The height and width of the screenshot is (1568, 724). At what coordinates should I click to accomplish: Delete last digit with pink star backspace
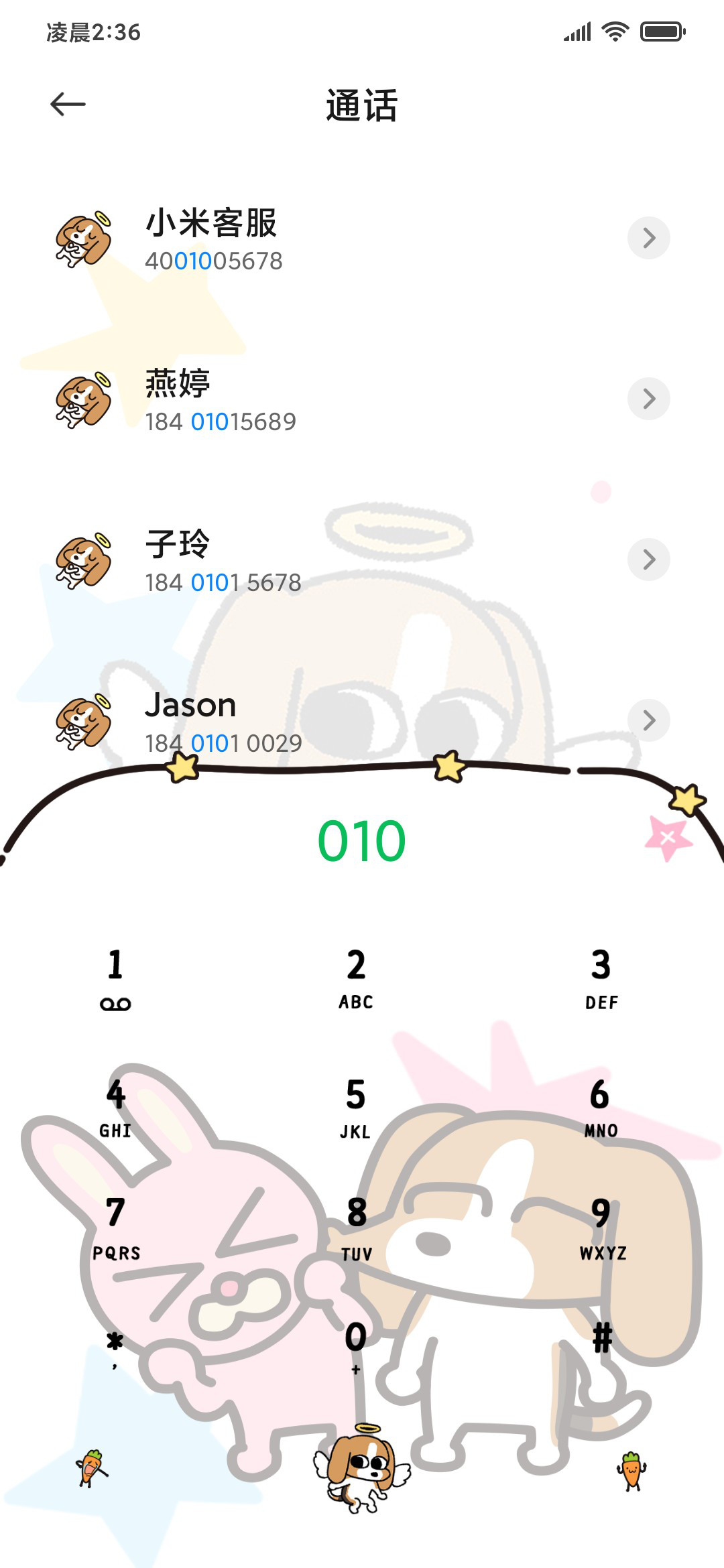coord(668,838)
